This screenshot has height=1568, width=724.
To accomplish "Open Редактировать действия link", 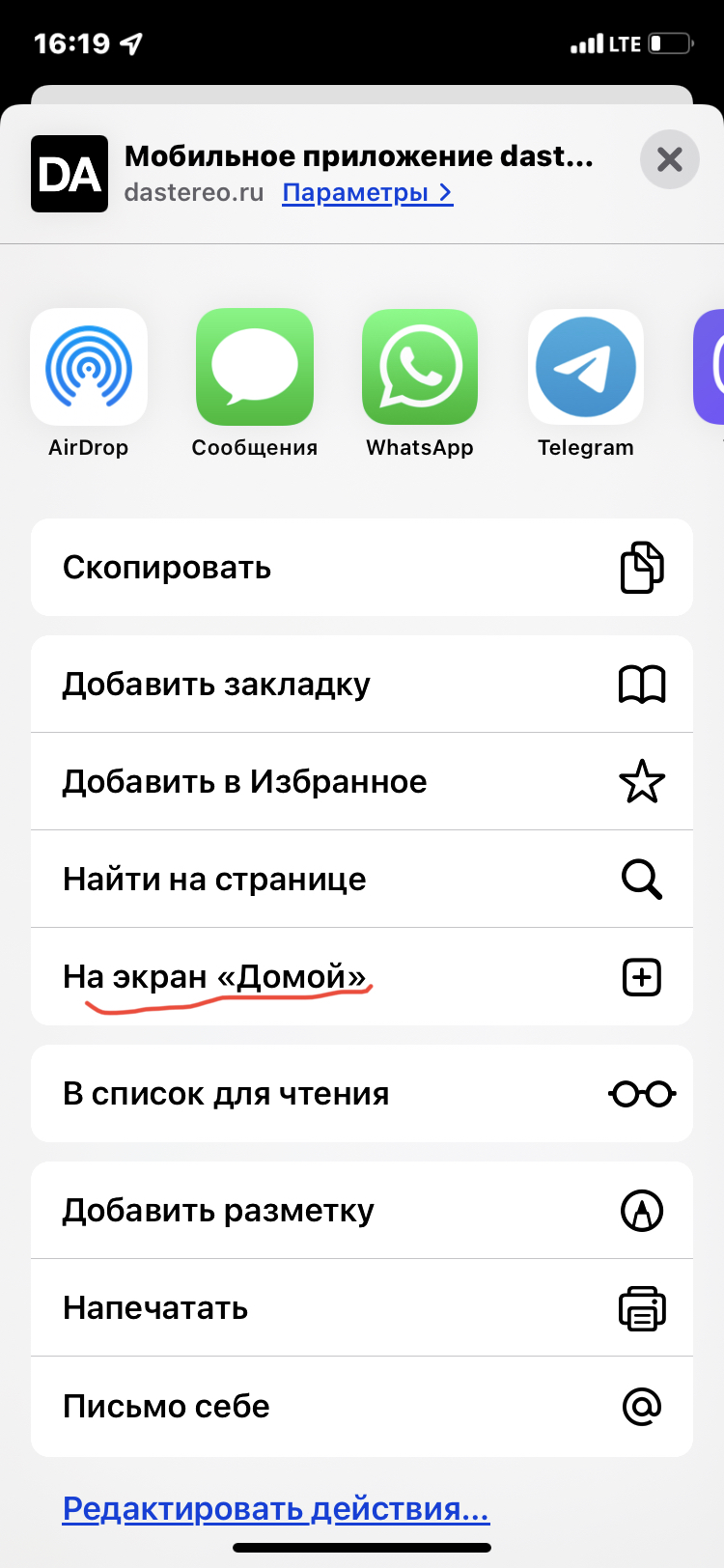I will [276, 1508].
